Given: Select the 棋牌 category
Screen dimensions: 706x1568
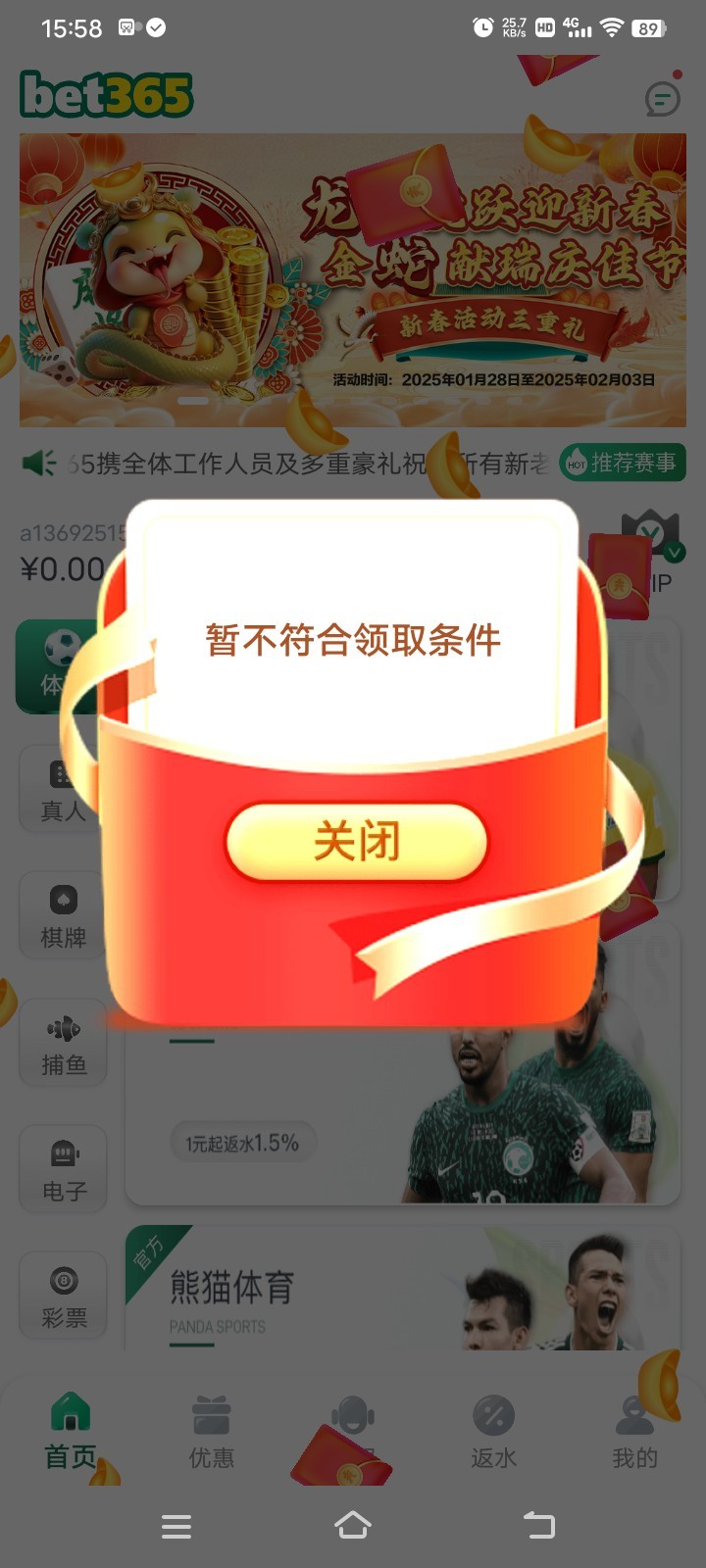Looking at the screenshot, I should [x=63, y=915].
